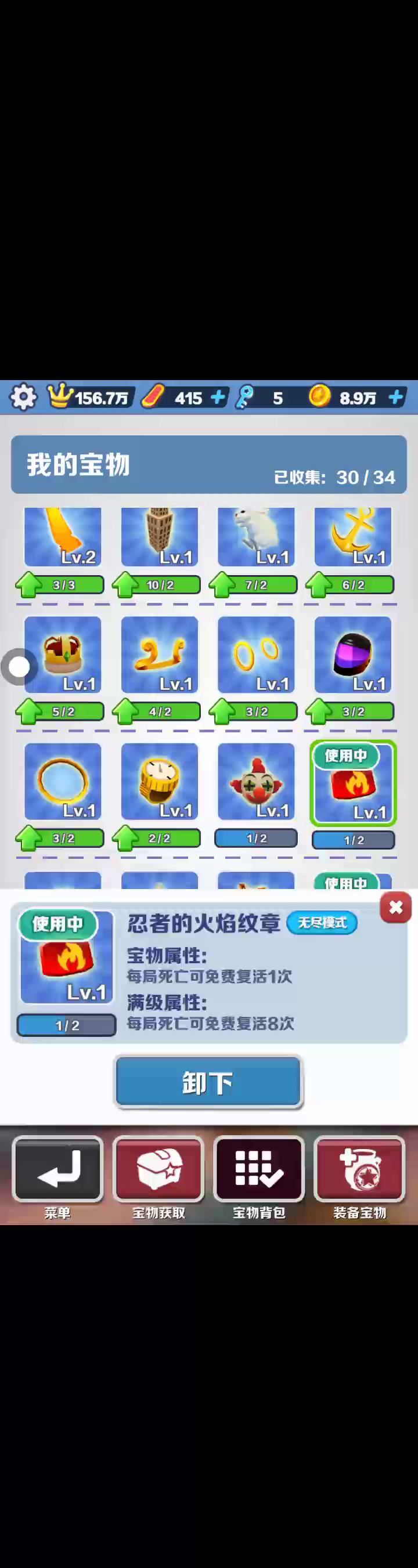Tap the 卸下 unequip button
Viewport: 418px width, 1568px height.
pos(208,1082)
